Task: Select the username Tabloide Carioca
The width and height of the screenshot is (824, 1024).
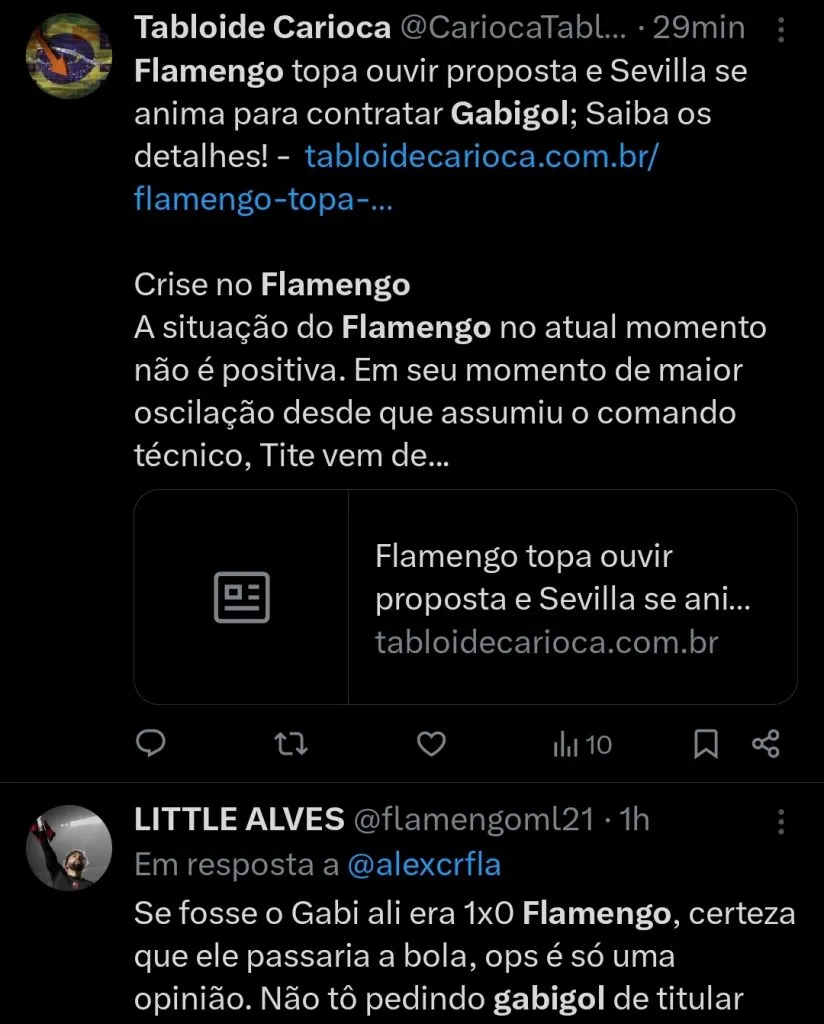Action: click(x=262, y=27)
